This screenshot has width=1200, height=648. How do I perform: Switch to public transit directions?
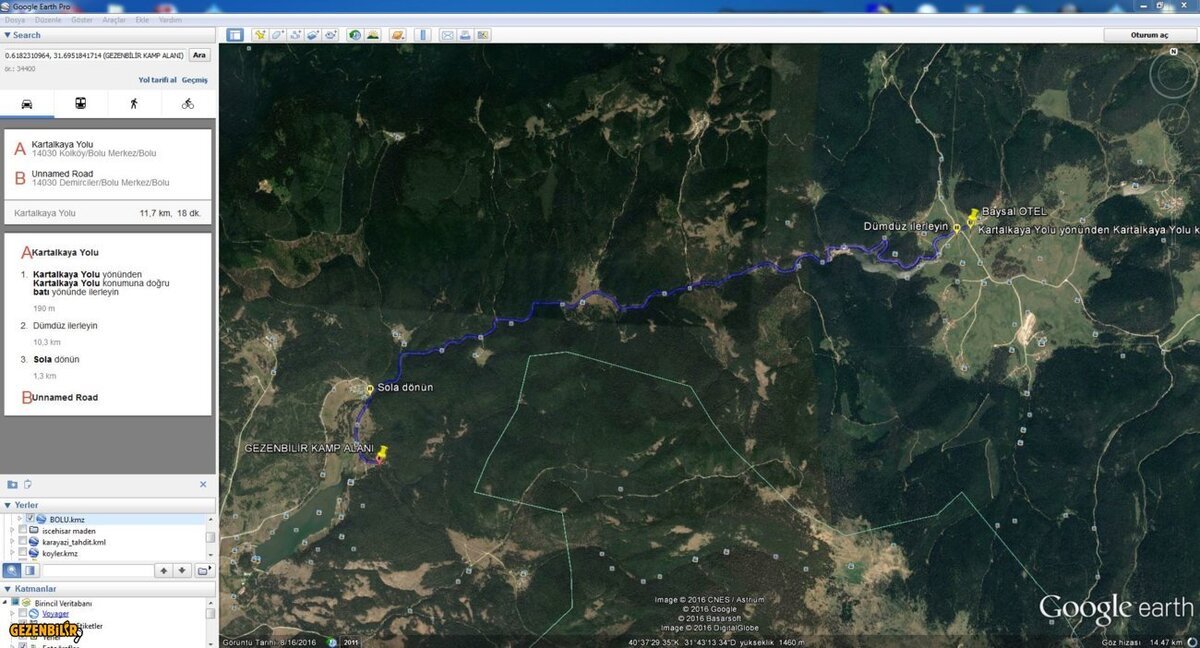[80, 103]
